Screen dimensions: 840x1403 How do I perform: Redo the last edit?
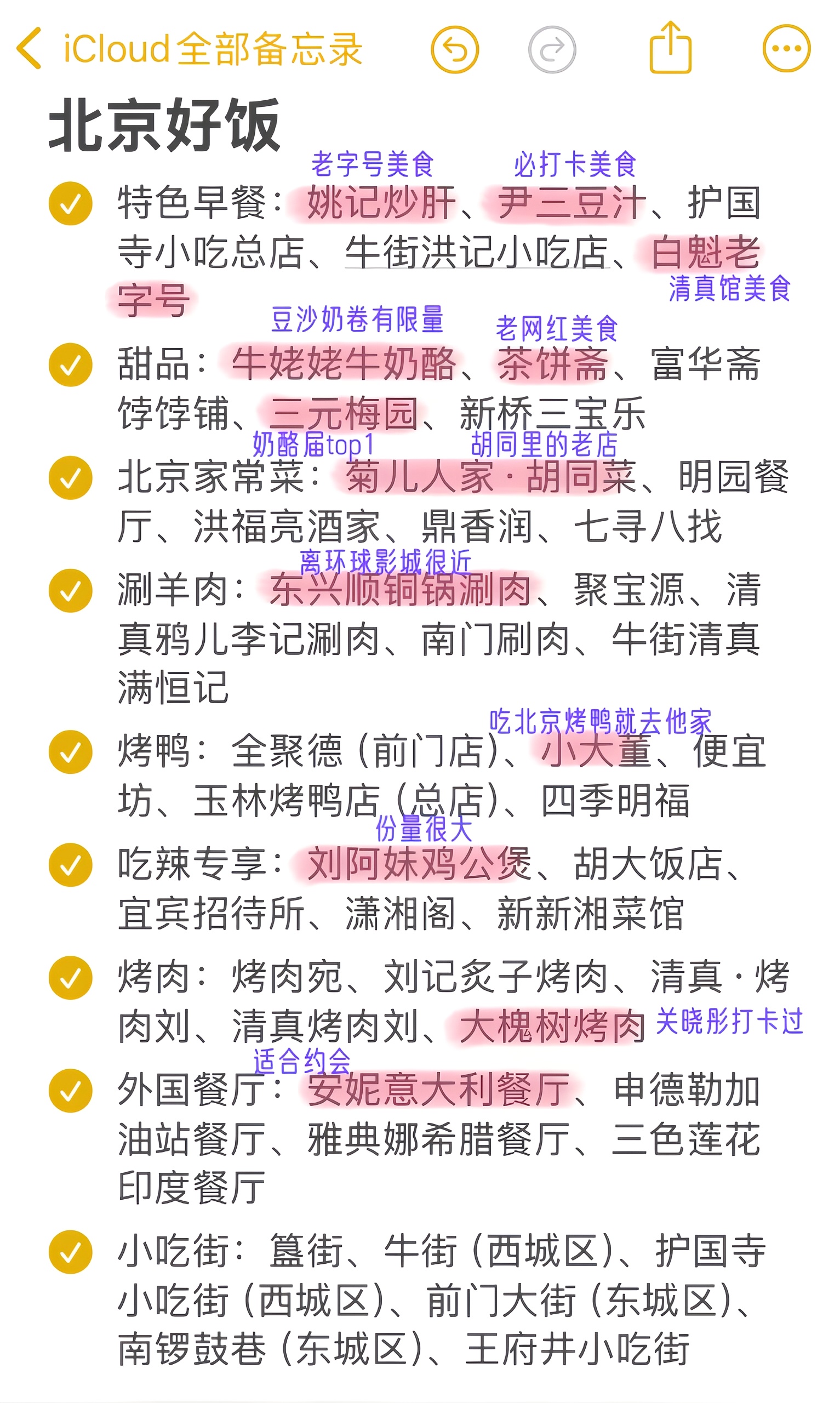click(x=552, y=50)
